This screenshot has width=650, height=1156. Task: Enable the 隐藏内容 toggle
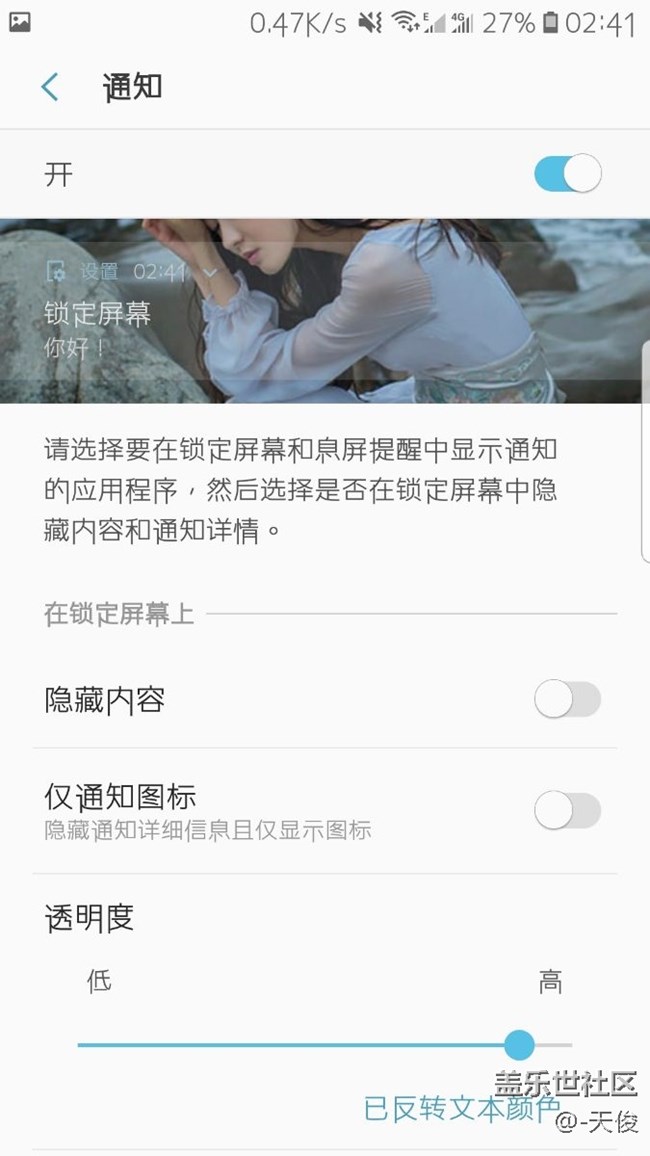(x=567, y=700)
